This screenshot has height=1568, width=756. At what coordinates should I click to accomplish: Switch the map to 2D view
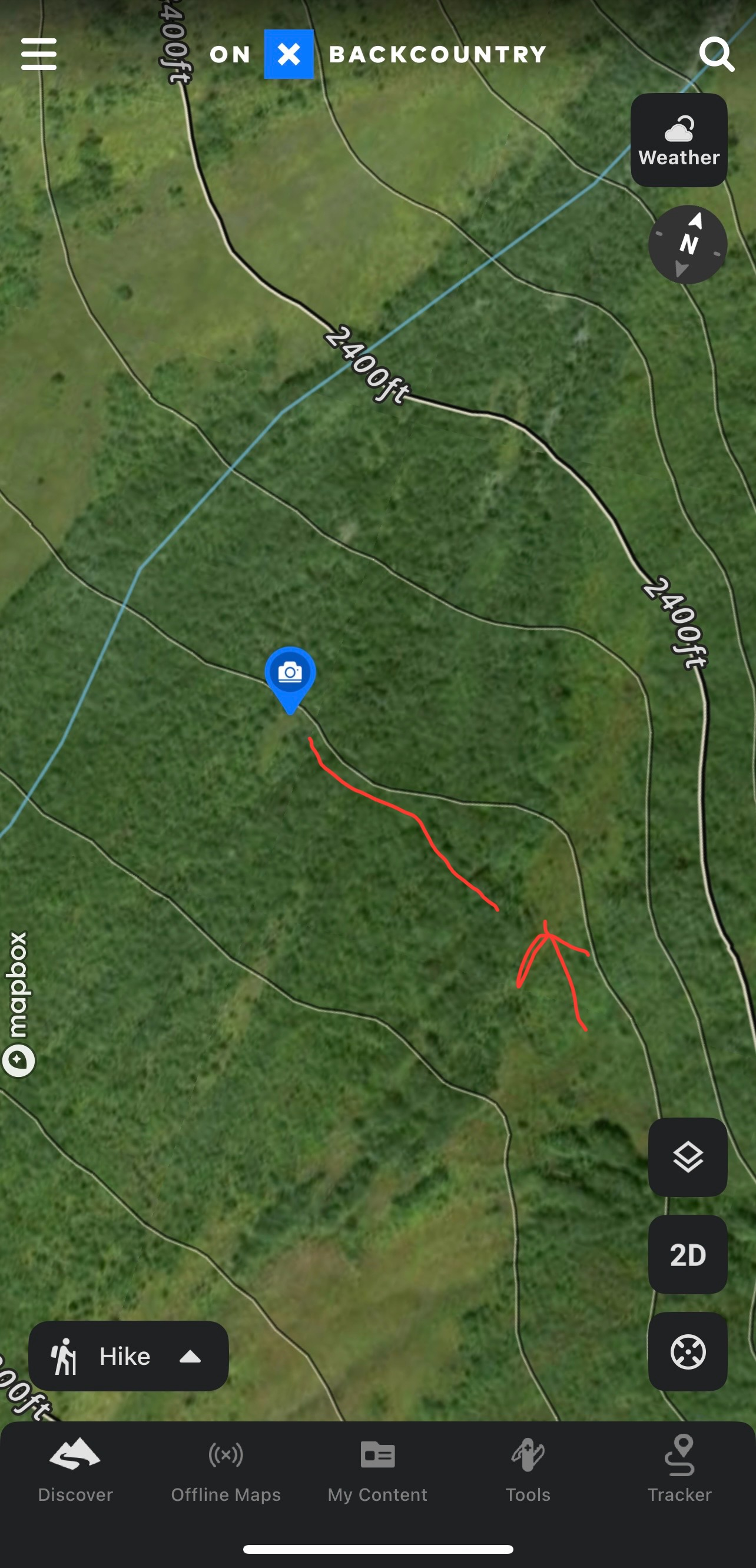(x=687, y=1254)
